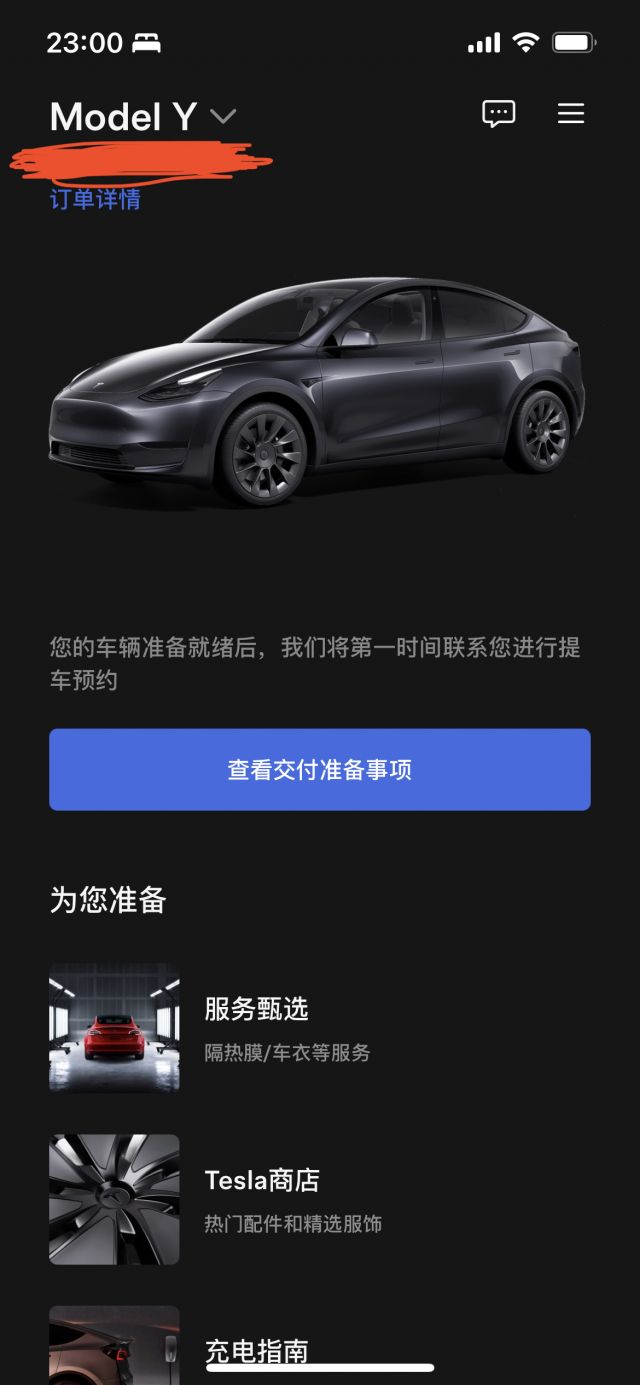Open the hamburger menu

coord(571,114)
